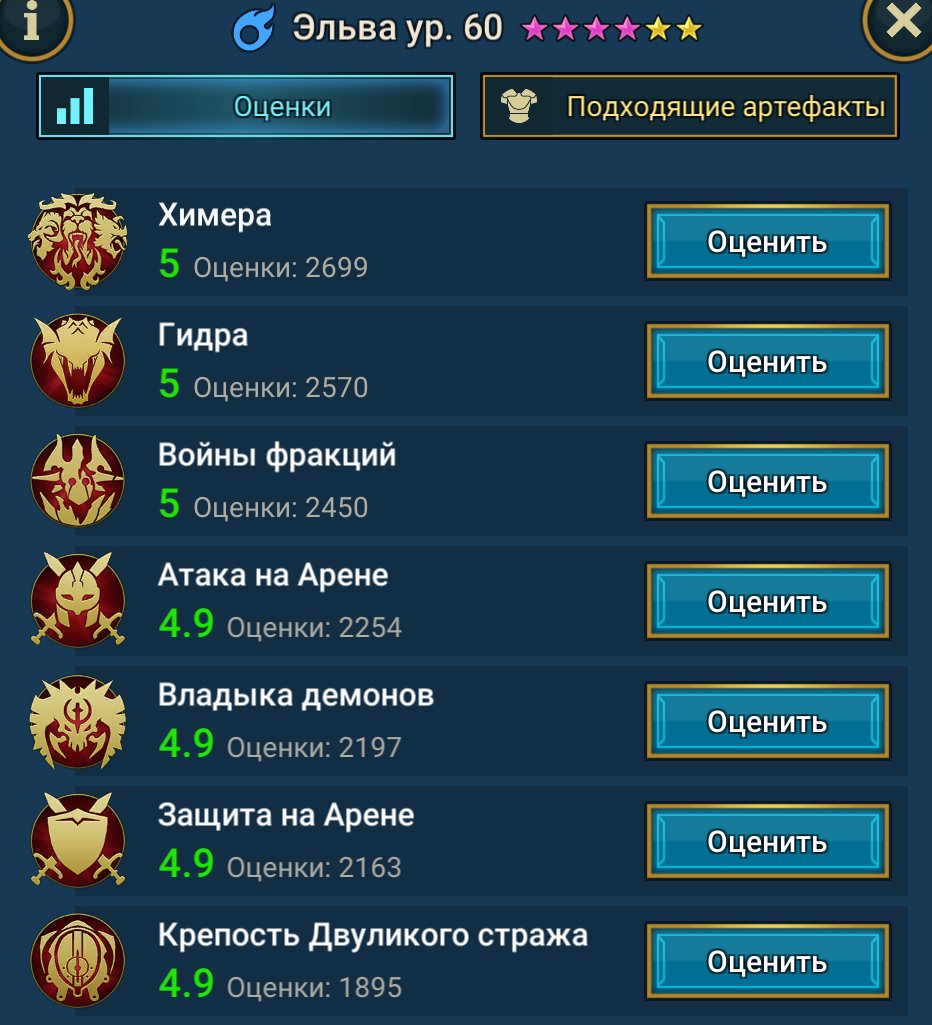Open the info icon
The width and height of the screenshot is (932, 1025).
pos(32,24)
